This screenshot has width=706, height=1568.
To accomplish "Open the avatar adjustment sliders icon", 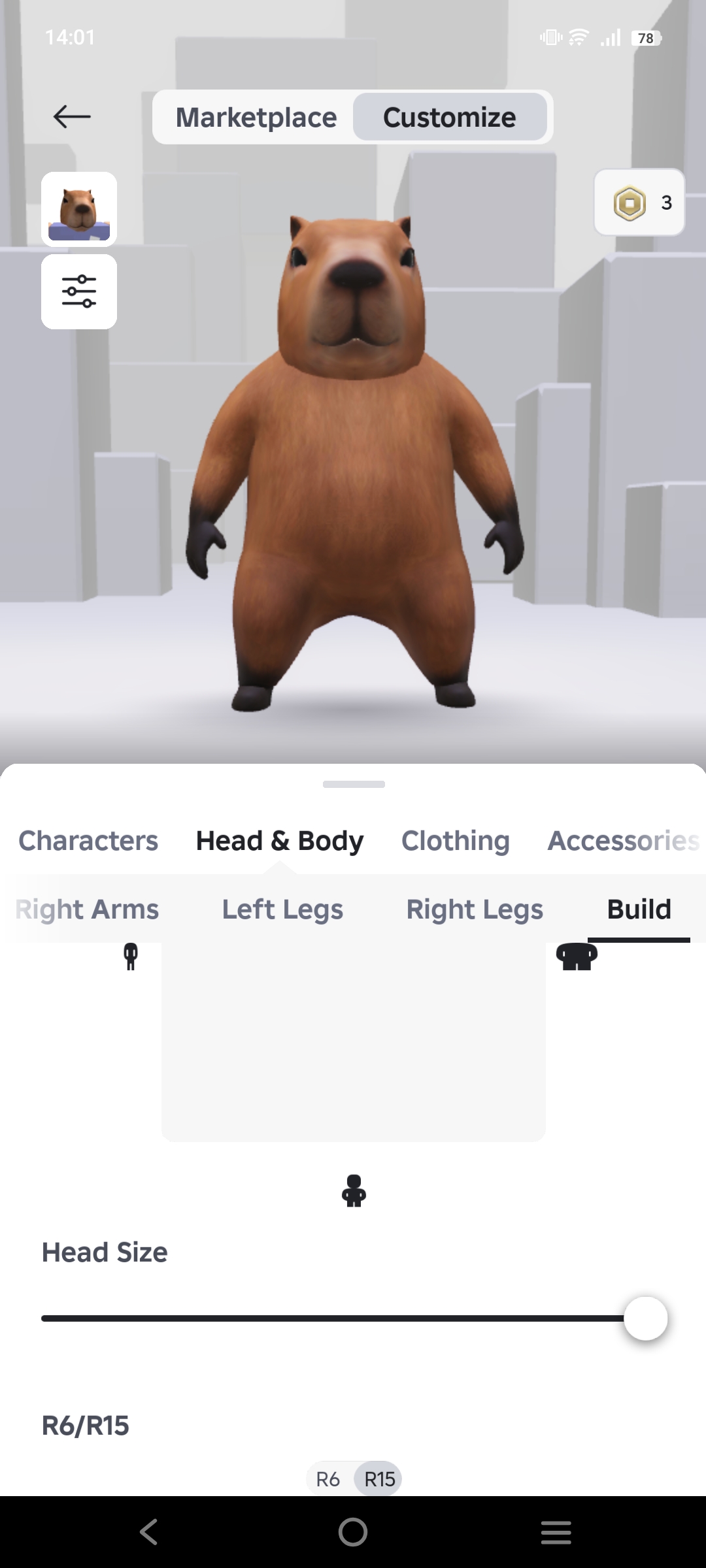I will click(79, 291).
